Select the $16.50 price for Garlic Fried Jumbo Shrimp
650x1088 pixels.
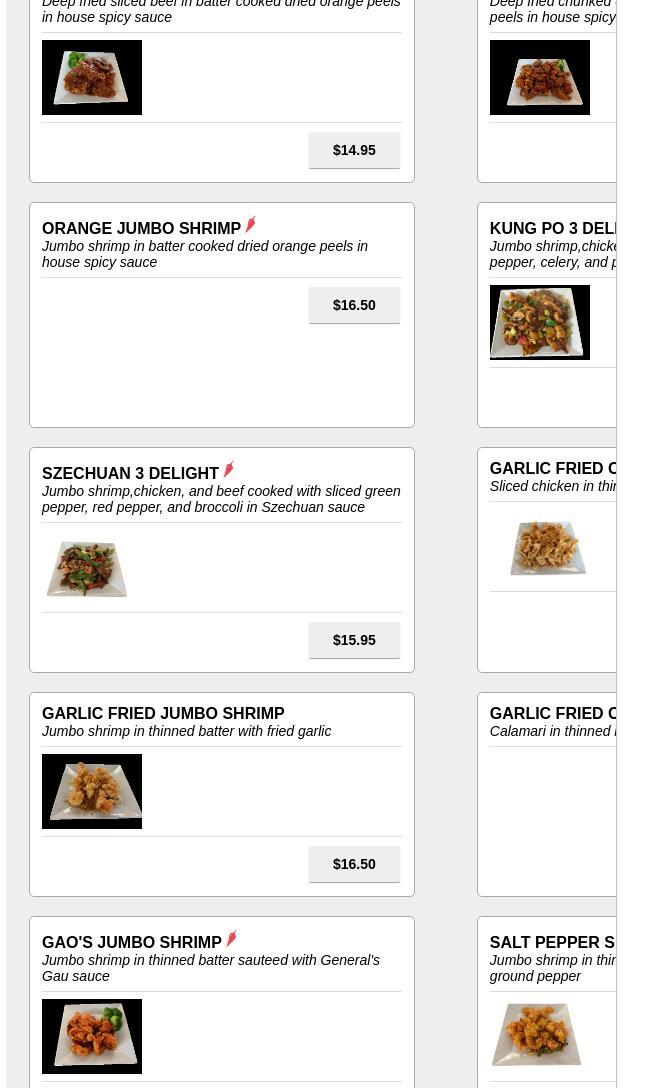tap(354, 864)
